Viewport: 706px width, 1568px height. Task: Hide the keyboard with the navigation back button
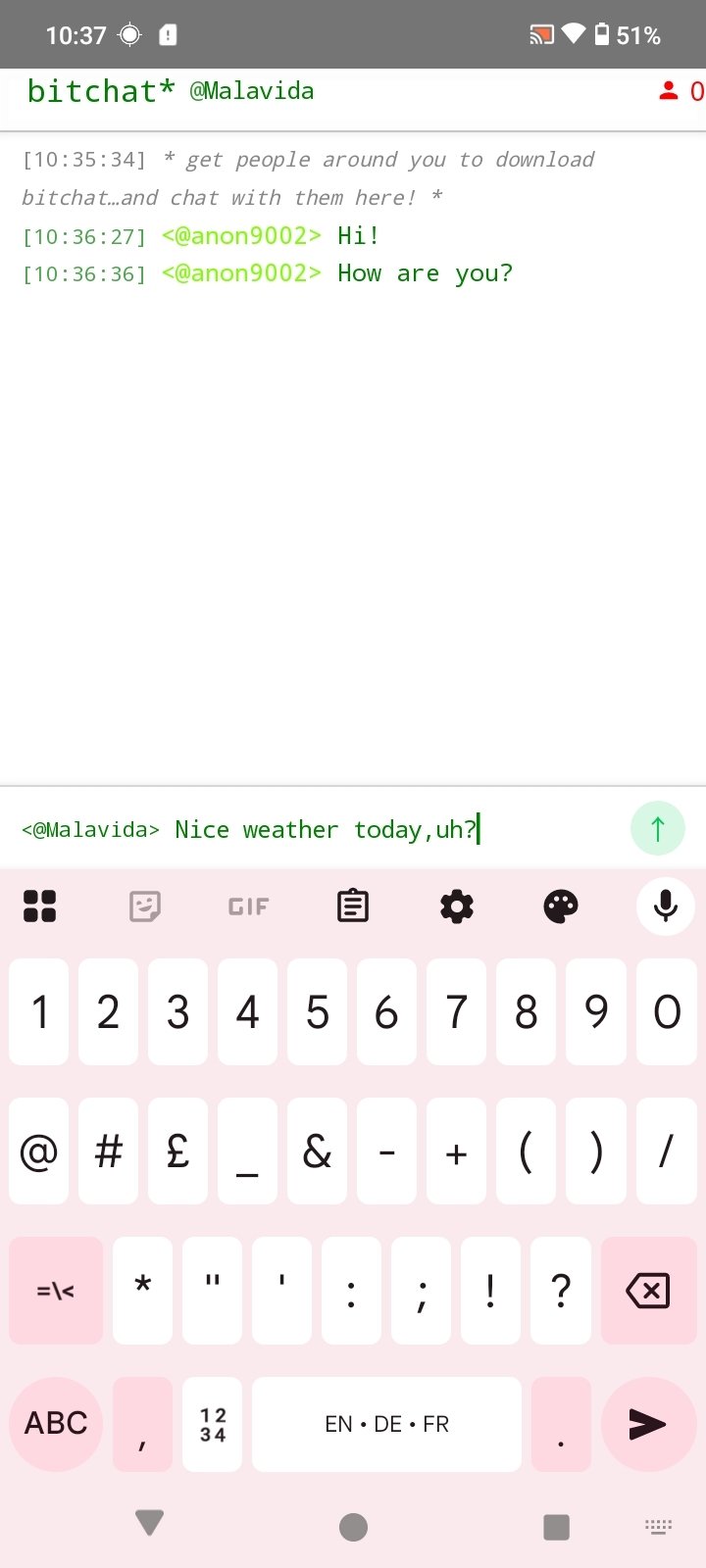click(149, 1523)
